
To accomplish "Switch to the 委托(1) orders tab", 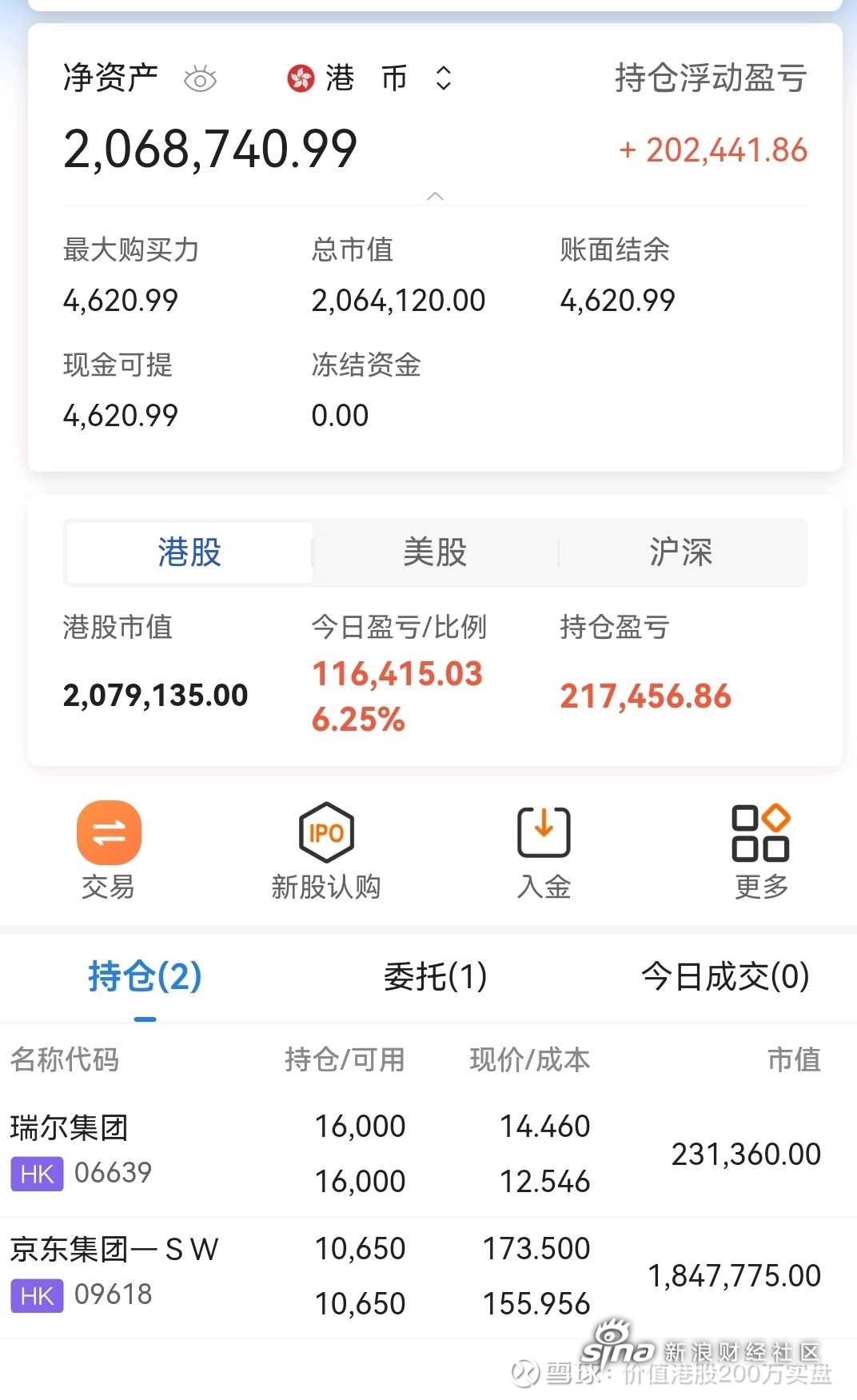I will [x=435, y=977].
